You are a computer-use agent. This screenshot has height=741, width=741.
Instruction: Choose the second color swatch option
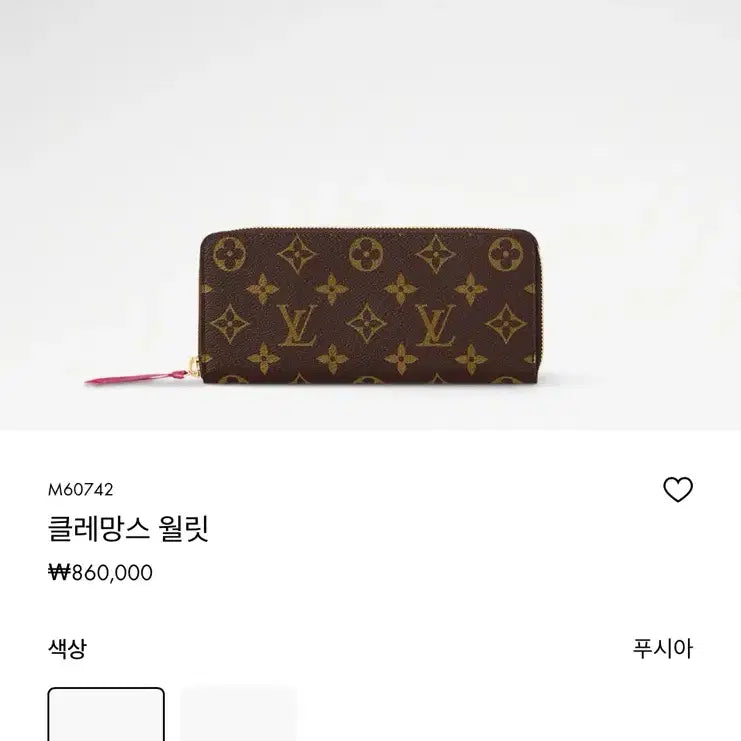coord(238,716)
